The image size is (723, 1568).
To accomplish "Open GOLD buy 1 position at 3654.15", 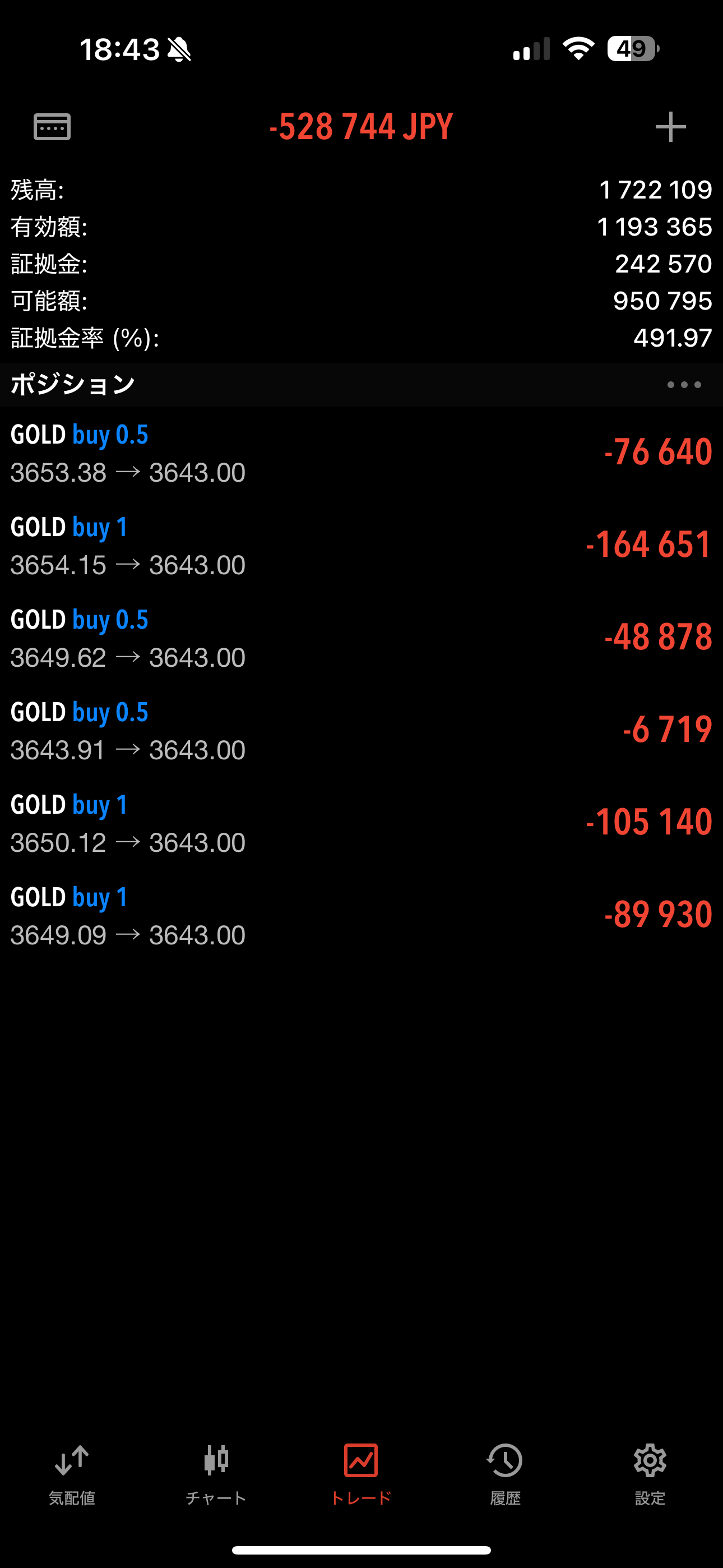I will click(x=361, y=546).
